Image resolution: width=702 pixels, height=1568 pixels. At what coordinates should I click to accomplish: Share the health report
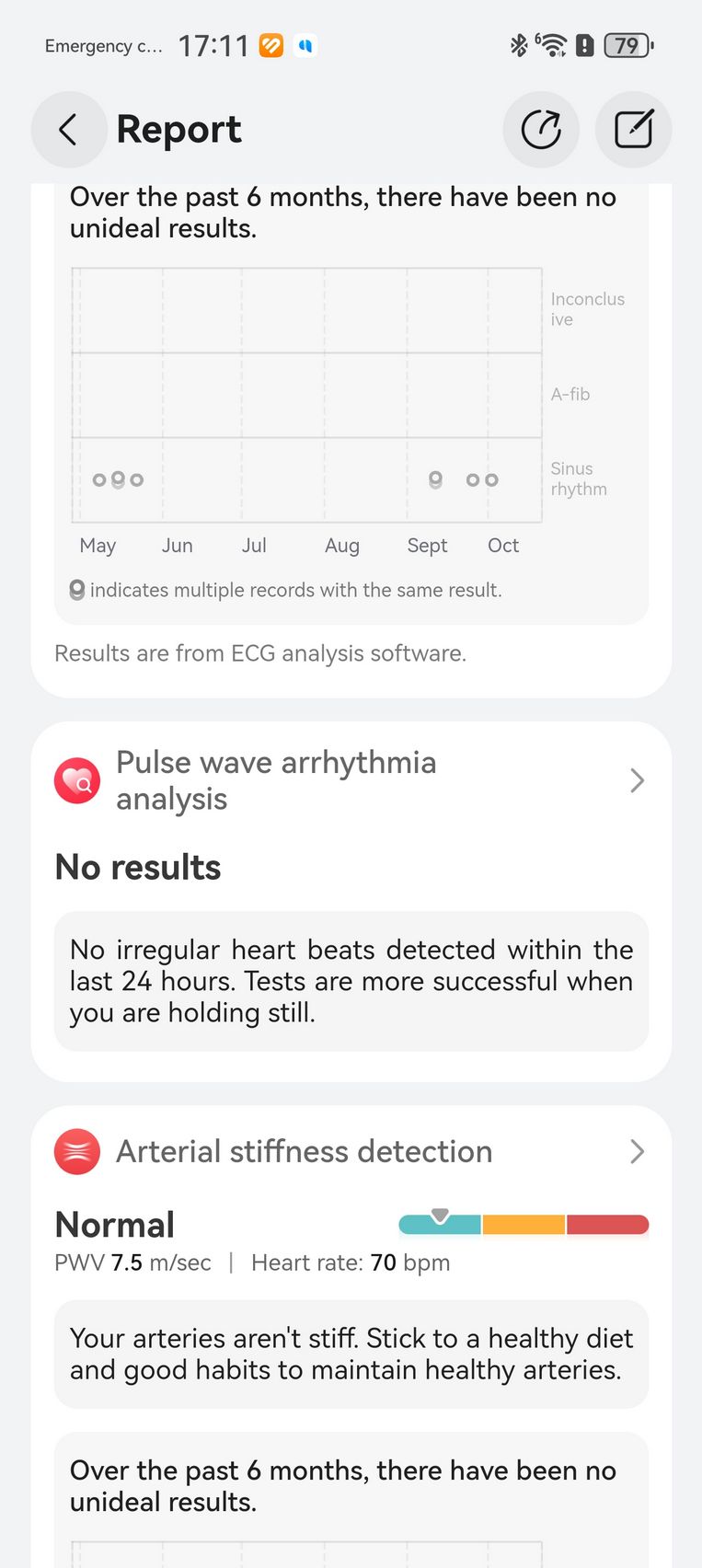pyautogui.click(x=541, y=130)
